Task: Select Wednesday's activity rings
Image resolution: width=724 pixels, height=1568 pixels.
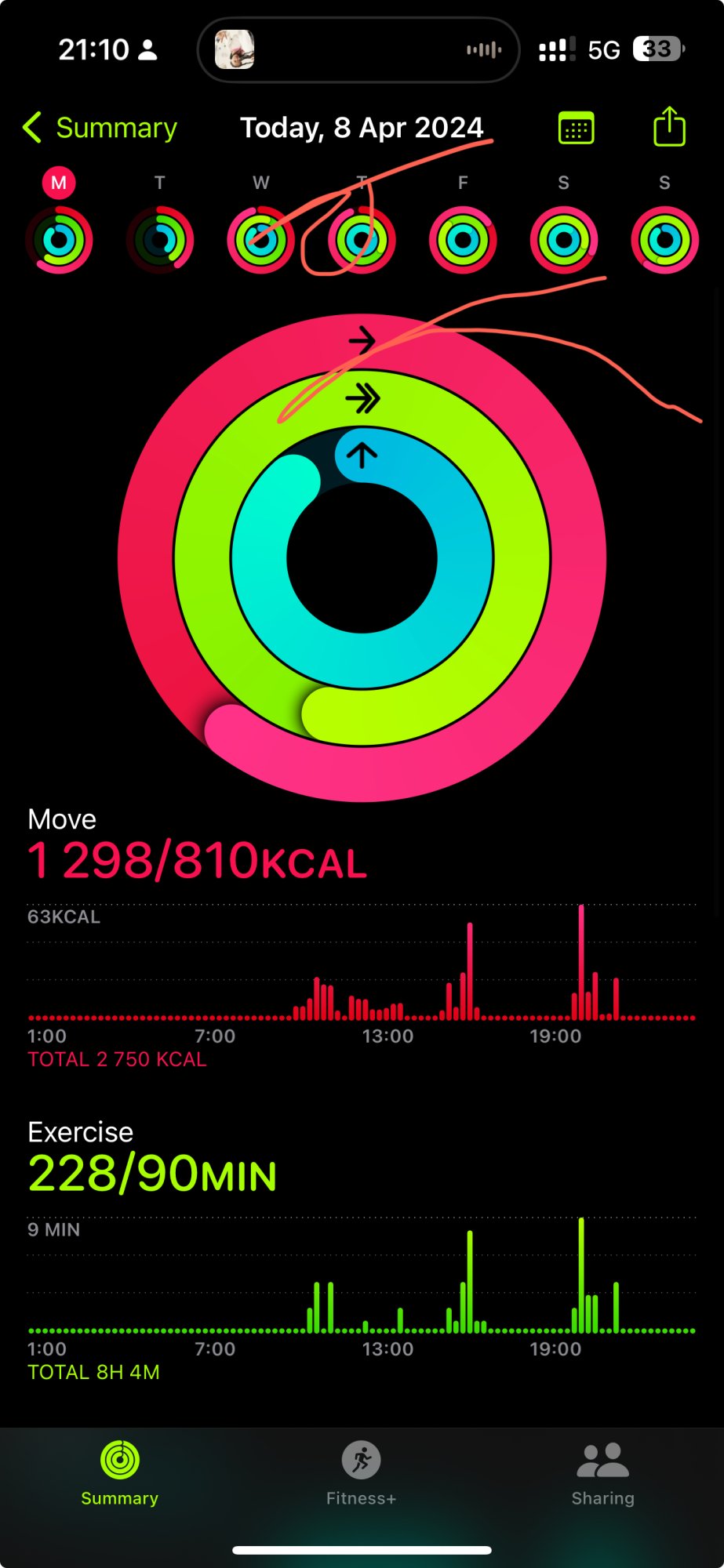Action: click(x=260, y=239)
